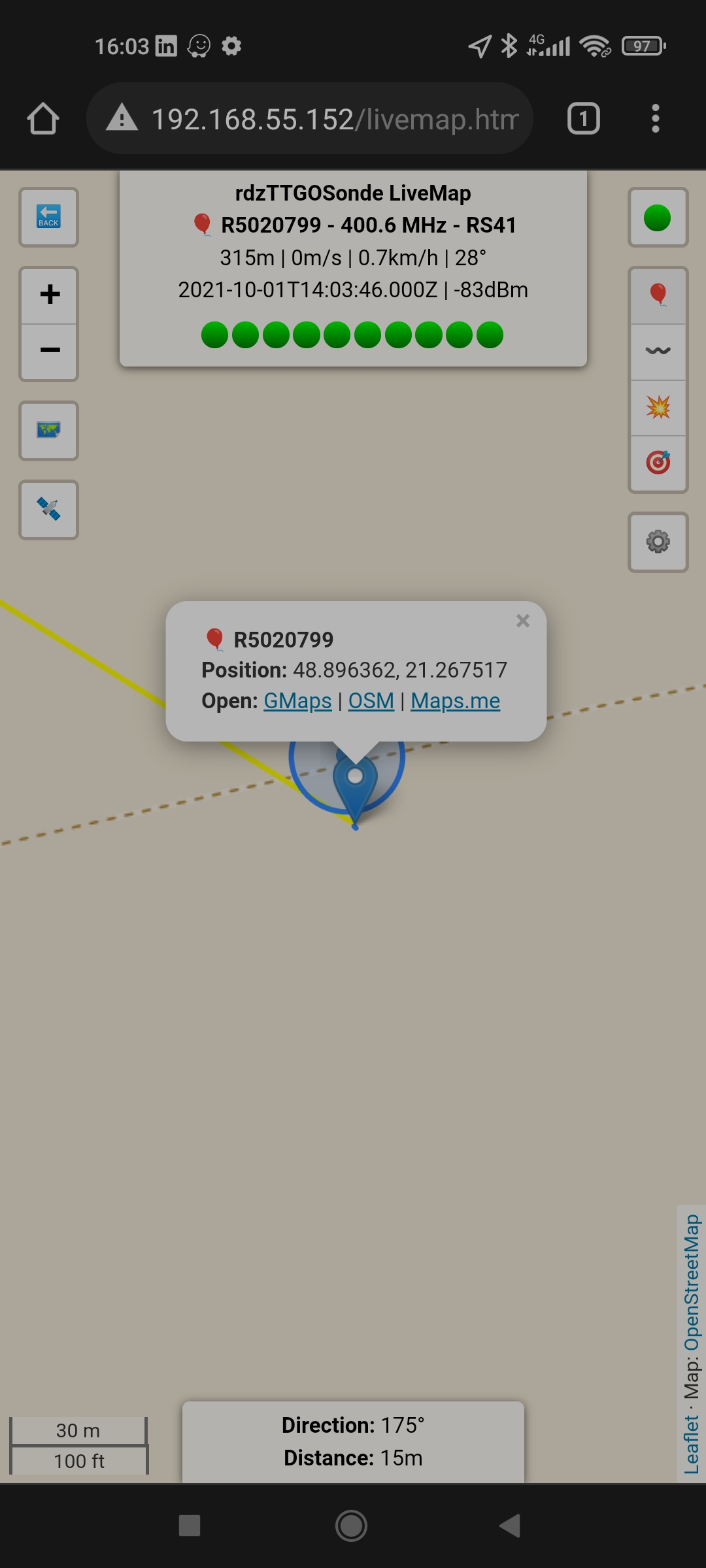Tap the burst explosion button
Image resolution: width=706 pixels, height=1568 pixels.
[x=658, y=408]
